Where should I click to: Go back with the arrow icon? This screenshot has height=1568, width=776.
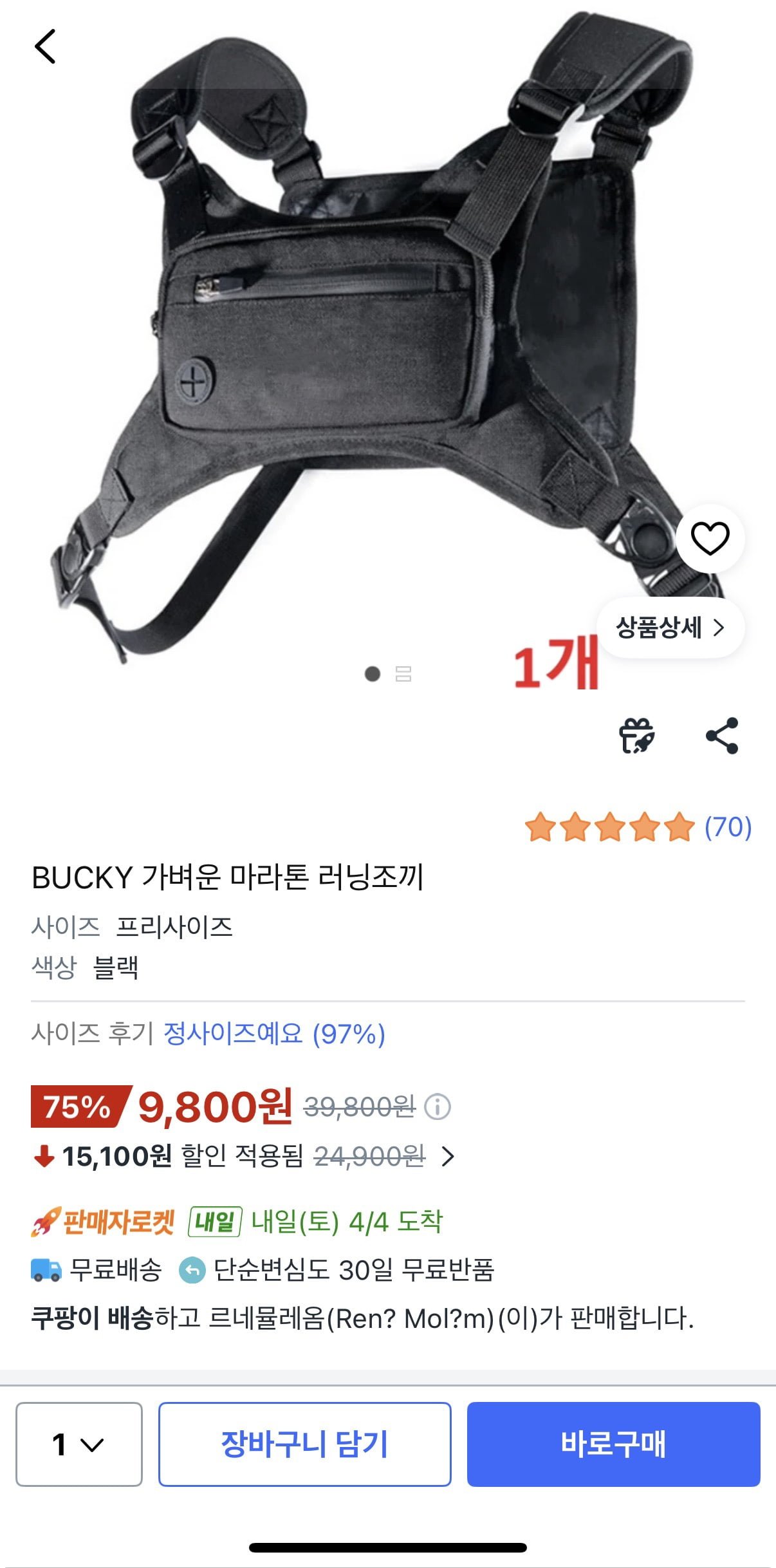[x=45, y=46]
